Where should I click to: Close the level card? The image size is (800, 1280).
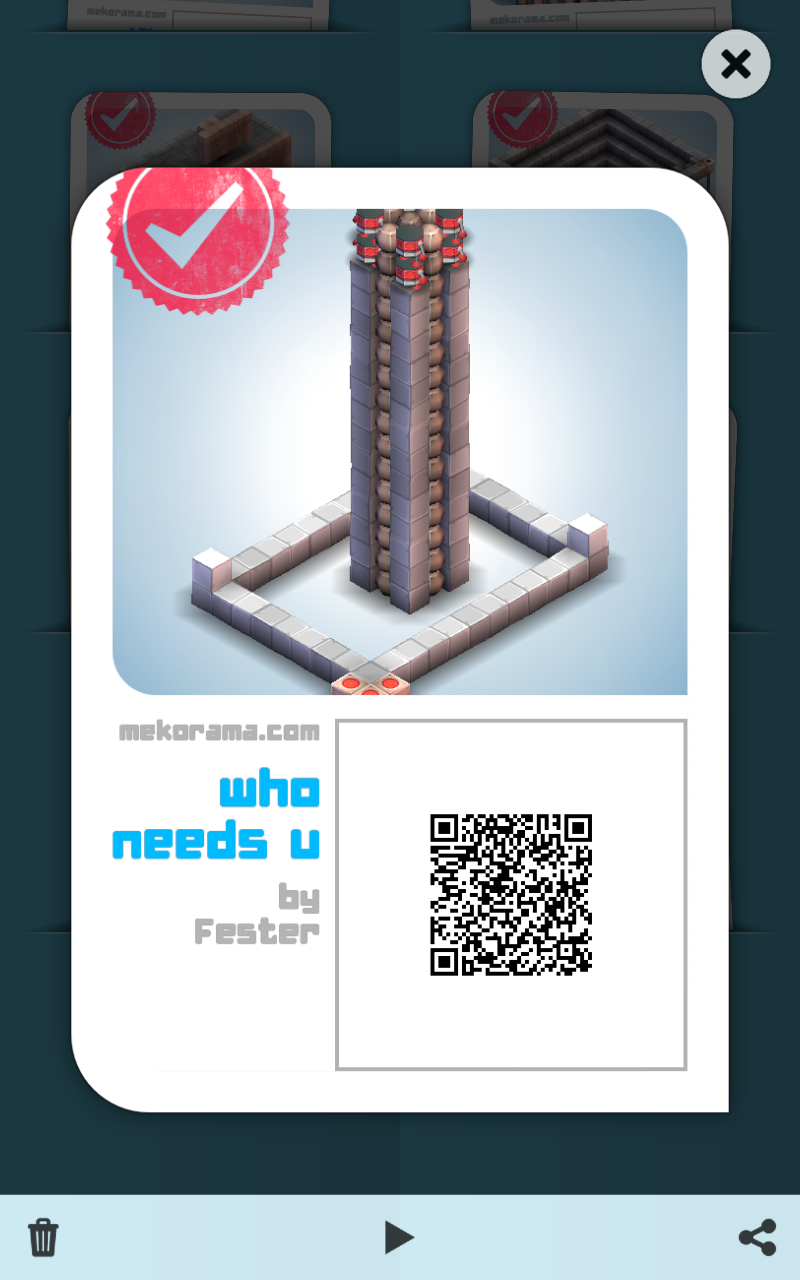point(735,64)
